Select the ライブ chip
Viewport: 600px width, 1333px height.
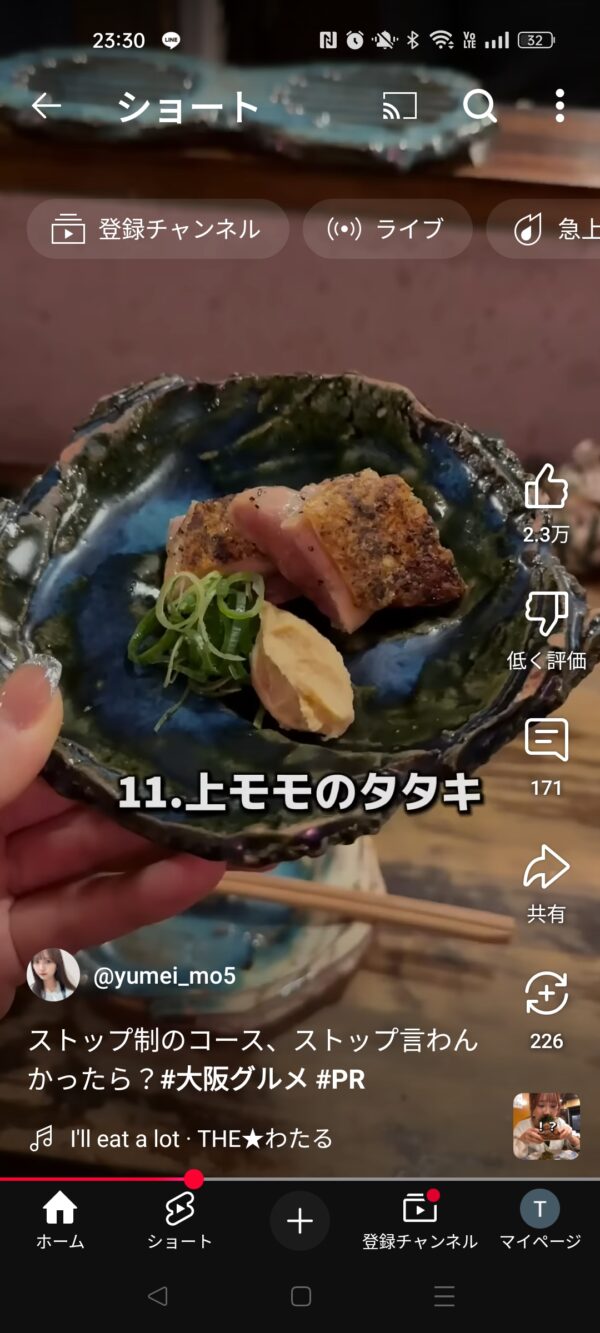(387, 229)
